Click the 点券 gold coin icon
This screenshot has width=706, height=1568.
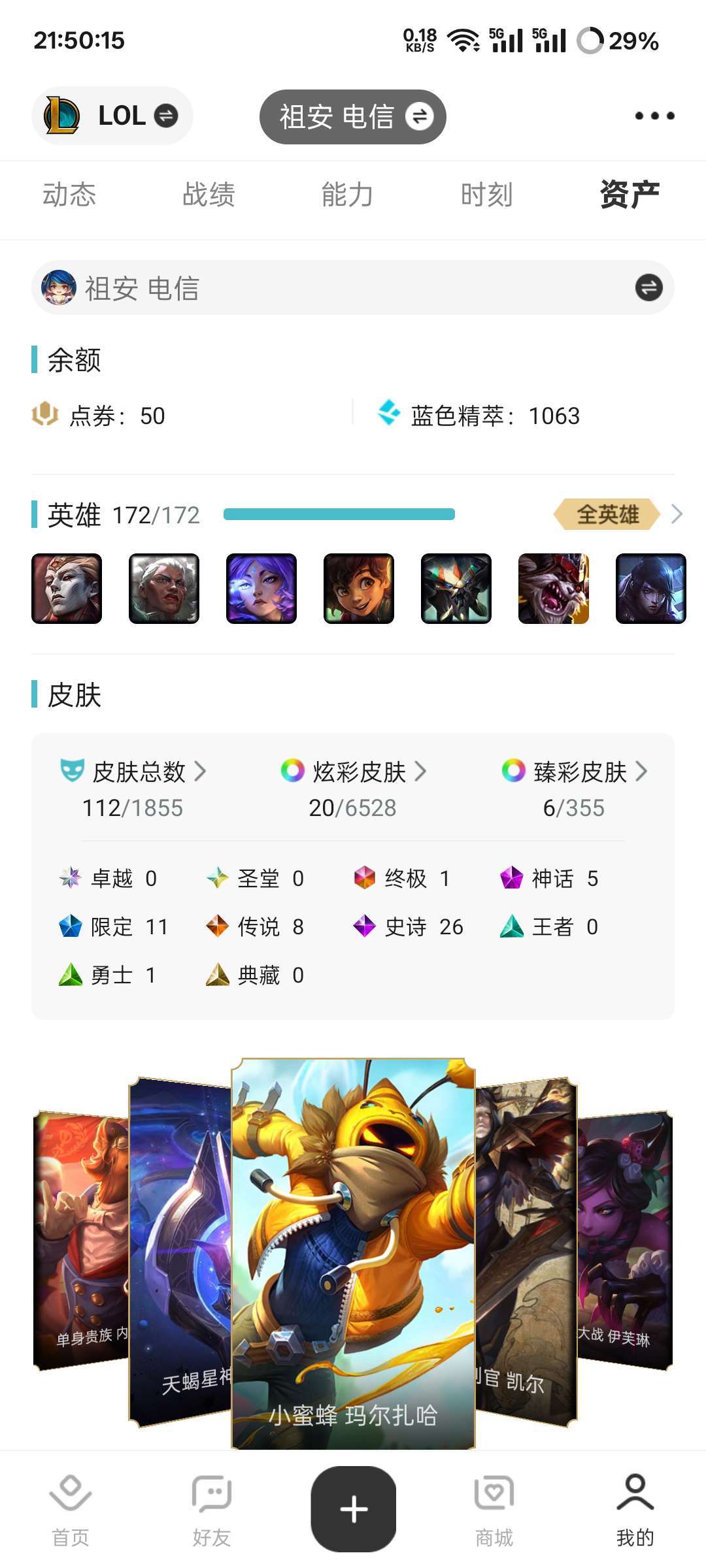click(44, 416)
